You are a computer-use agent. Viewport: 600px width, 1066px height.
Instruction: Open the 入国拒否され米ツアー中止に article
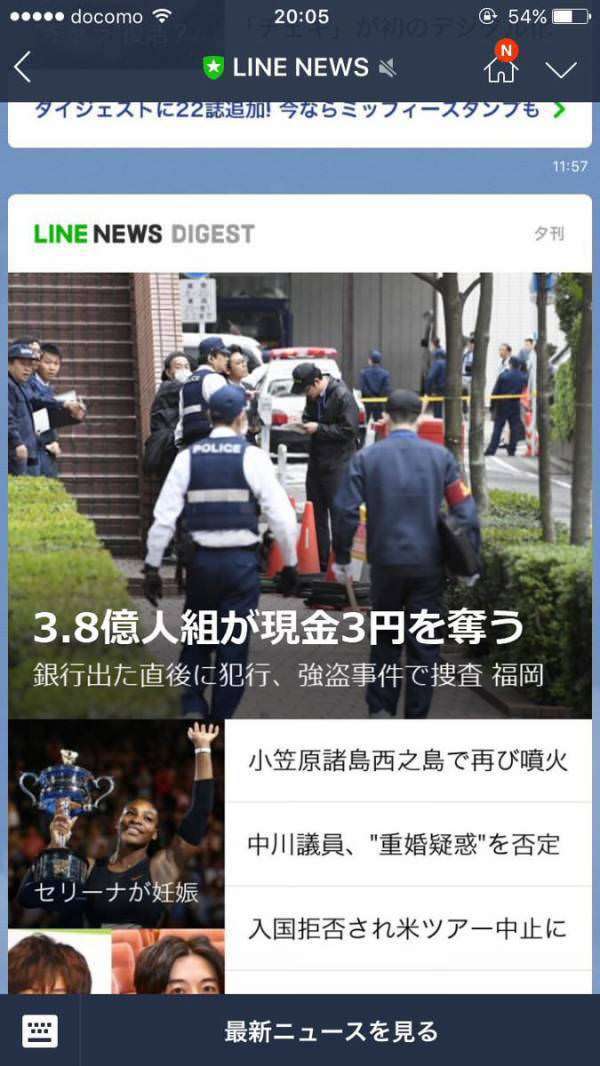[408, 928]
